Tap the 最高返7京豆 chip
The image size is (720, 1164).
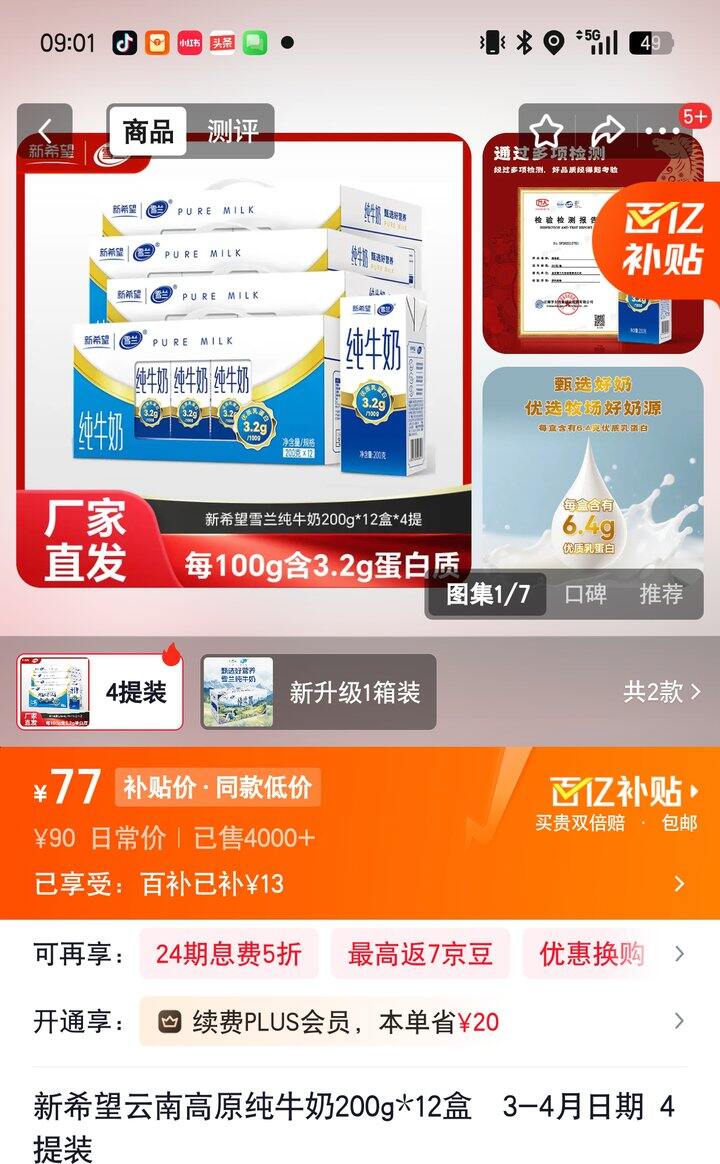coord(420,954)
